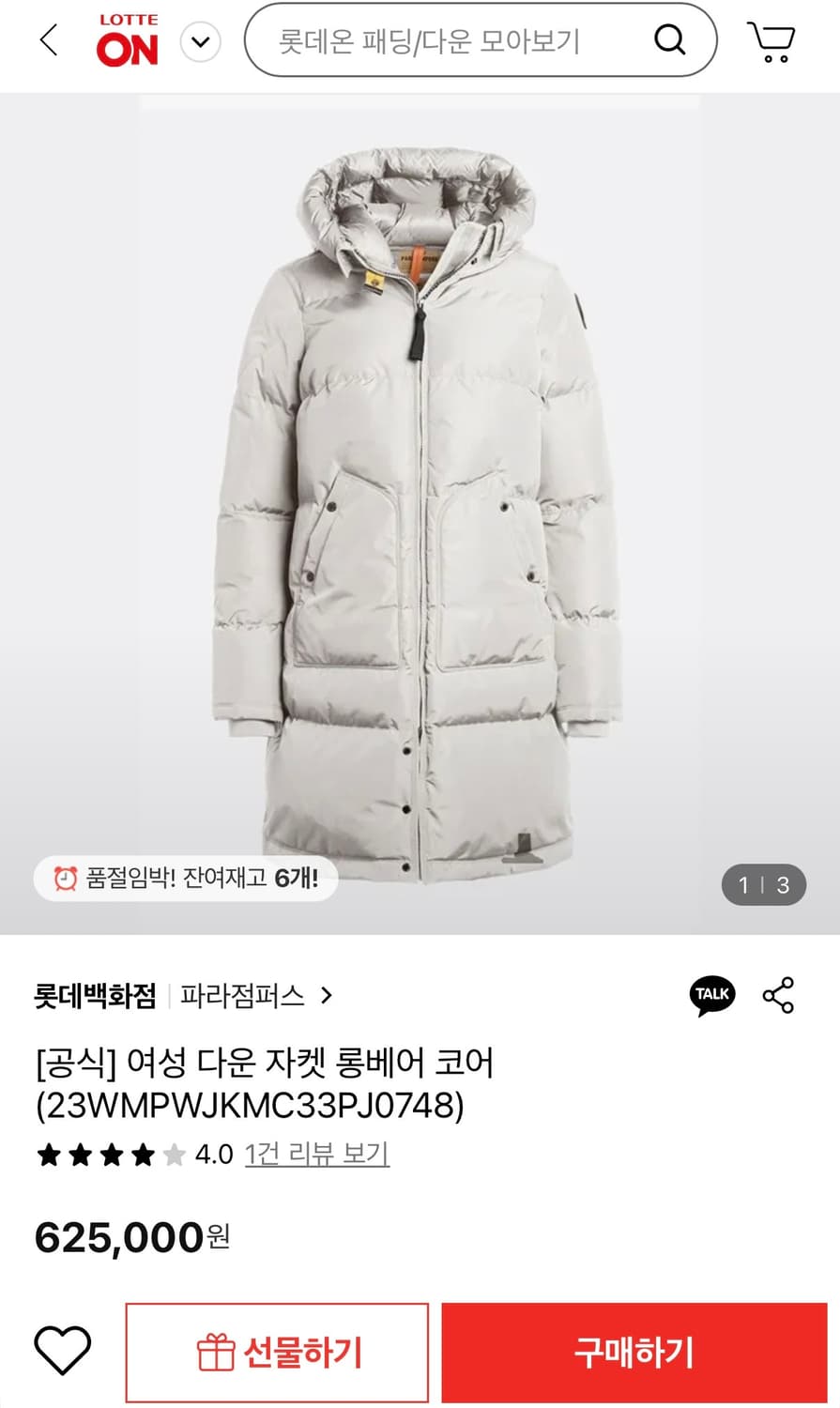The image size is (840, 1408).
Task: Open the share options icon
Action: (778, 996)
